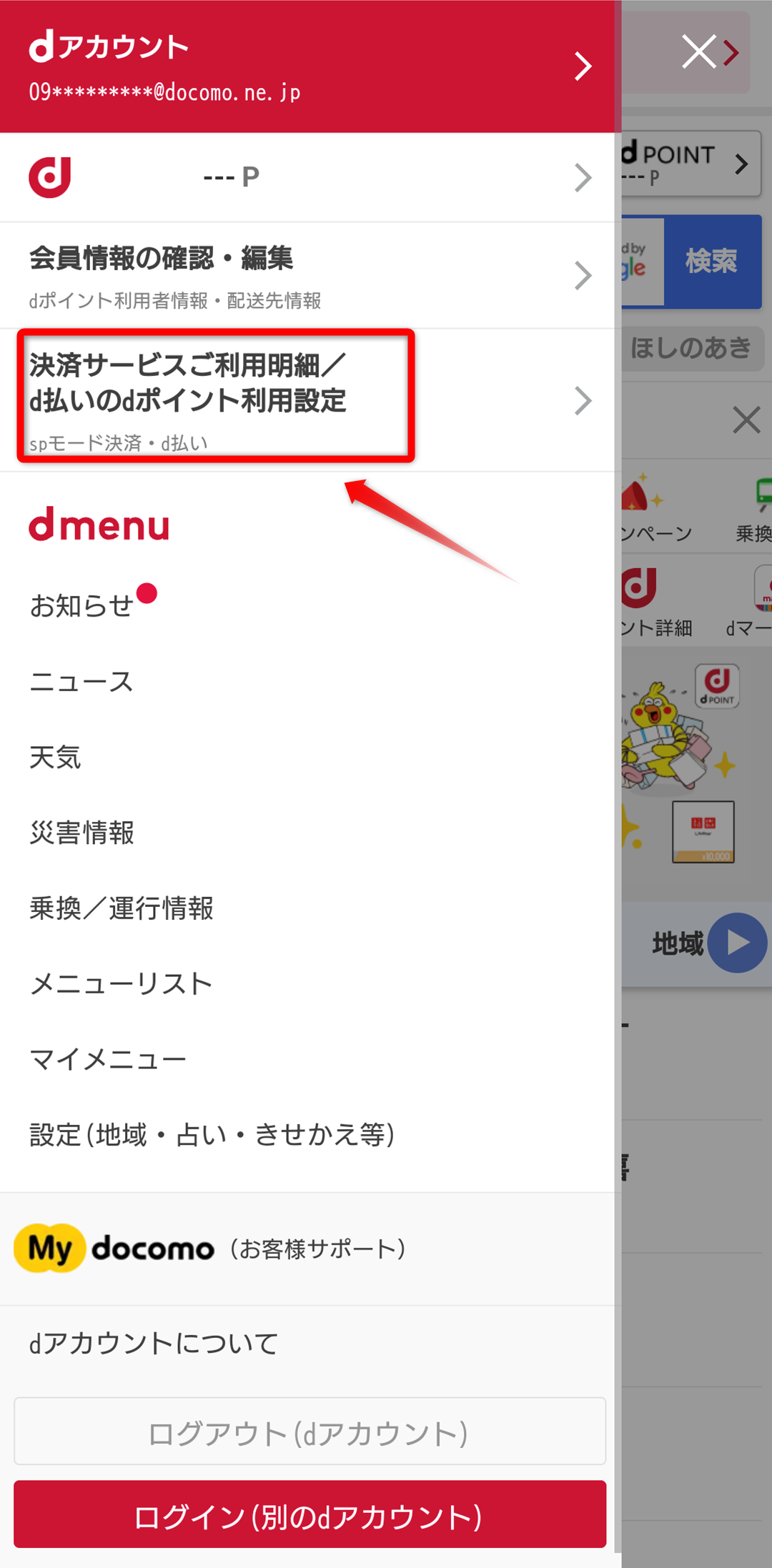Screen dimensions: 772x1568
Task: Open お知らせ notifications
Action: [x=82, y=605]
